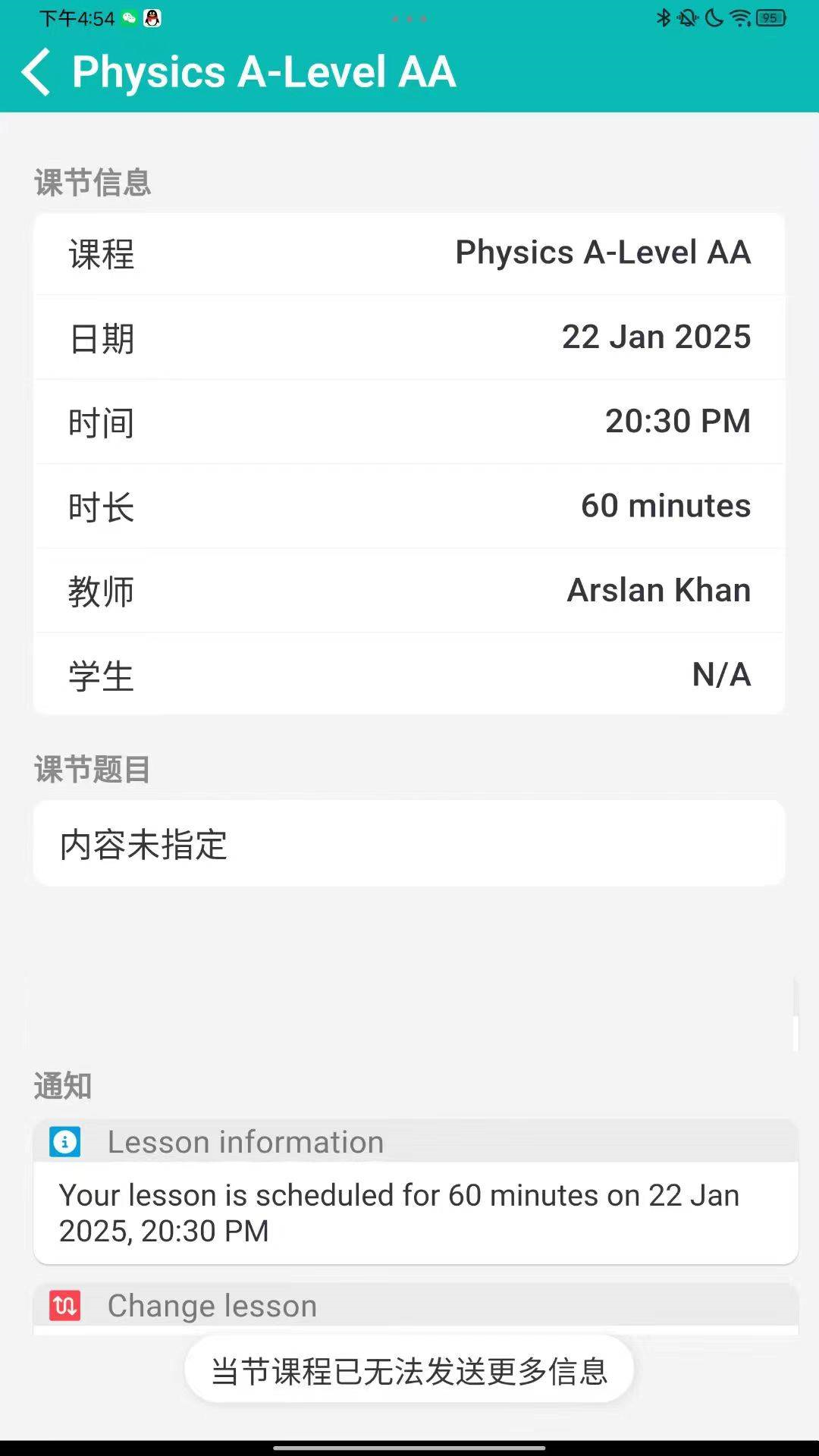This screenshot has height=1456, width=819.
Task: Tap the Change lesson swap icon
Action: click(65, 1306)
